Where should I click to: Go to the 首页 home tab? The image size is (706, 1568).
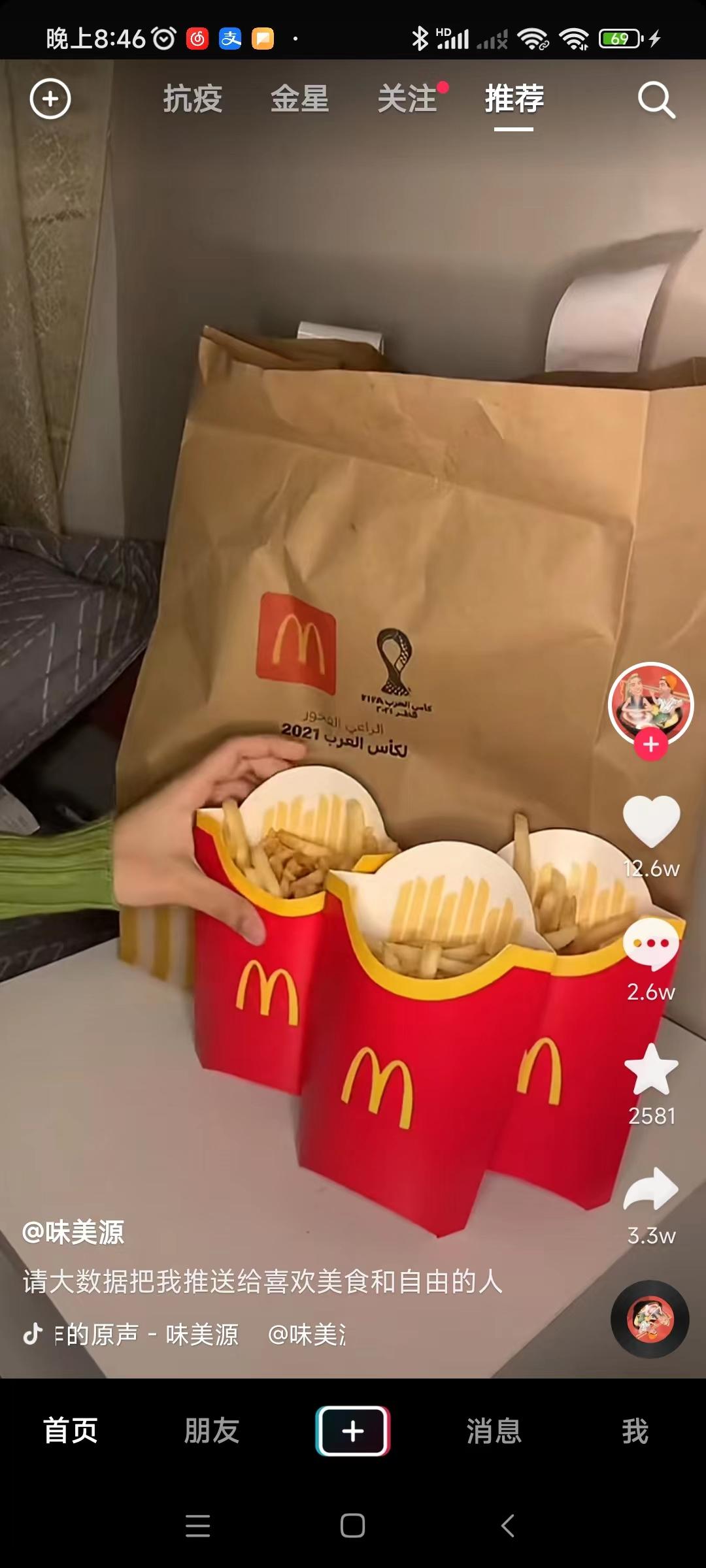tap(71, 1431)
